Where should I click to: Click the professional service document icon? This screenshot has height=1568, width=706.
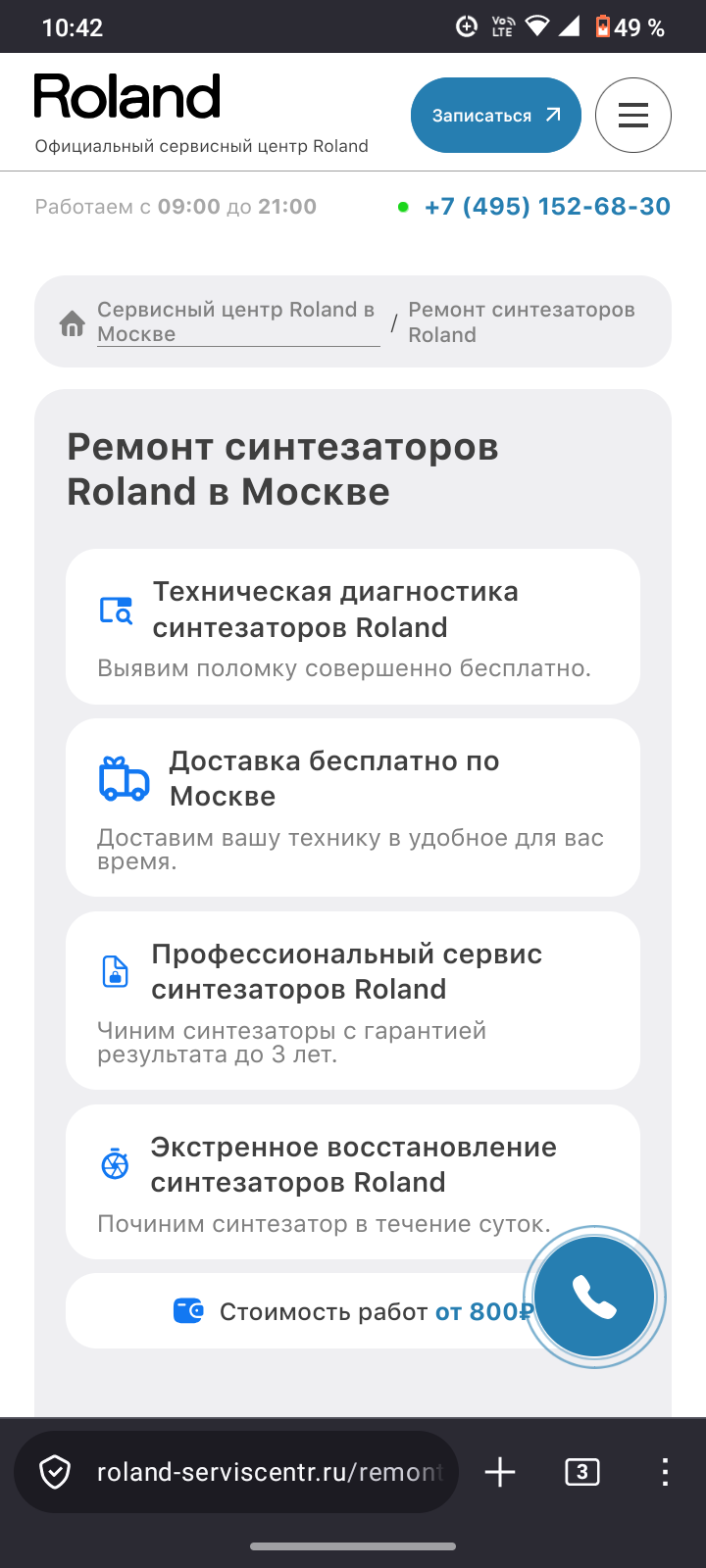(115, 970)
